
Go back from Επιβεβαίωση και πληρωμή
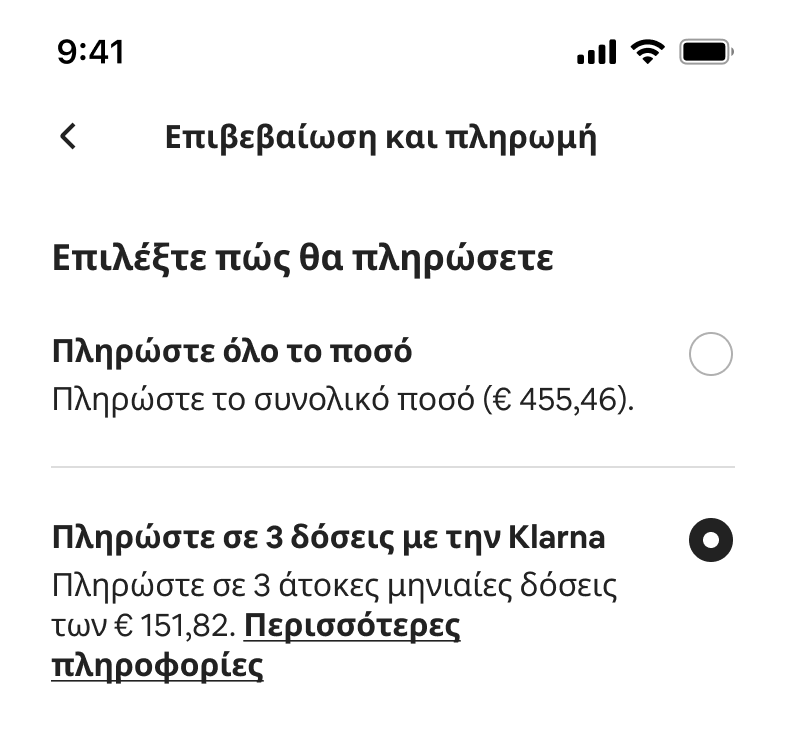tap(68, 137)
